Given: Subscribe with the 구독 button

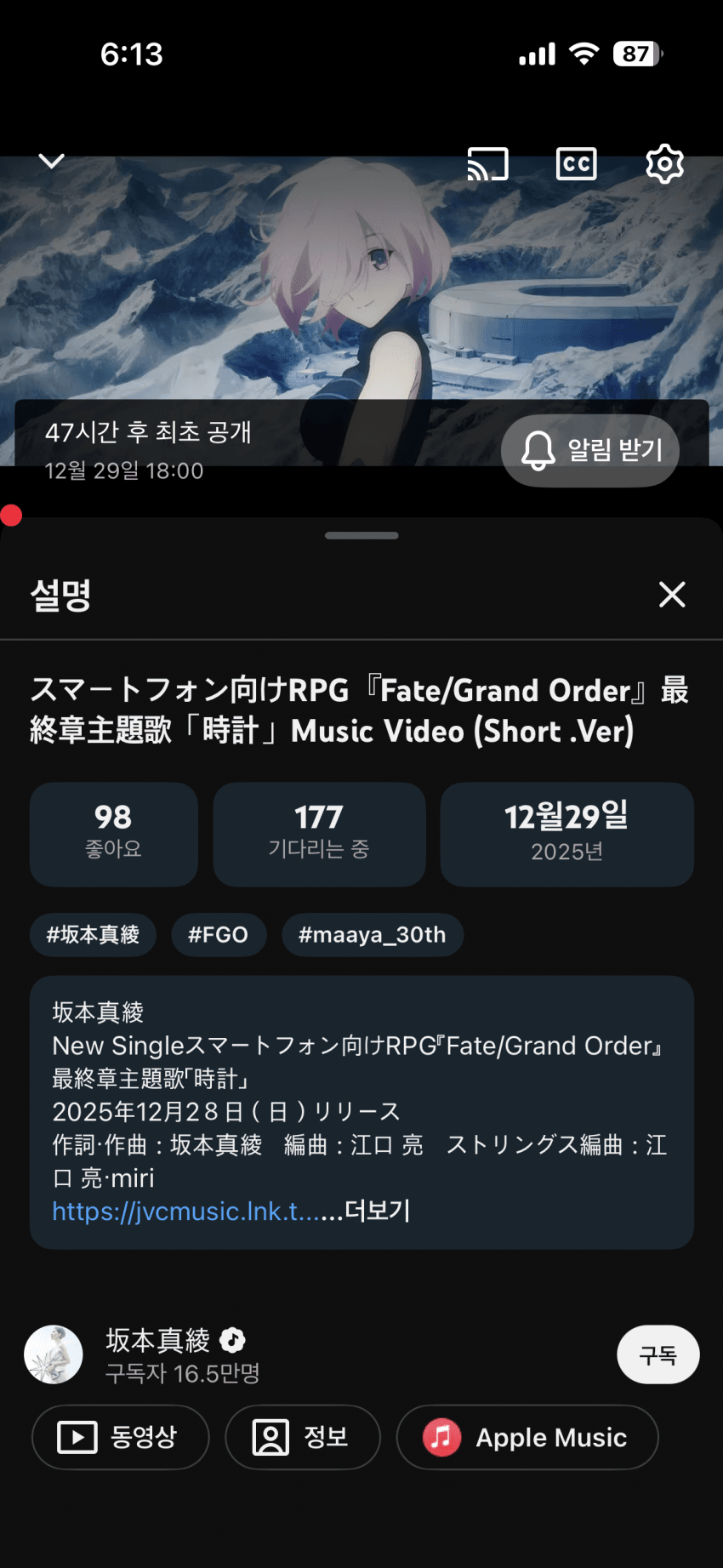Looking at the screenshot, I should pyautogui.click(x=658, y=1354).
